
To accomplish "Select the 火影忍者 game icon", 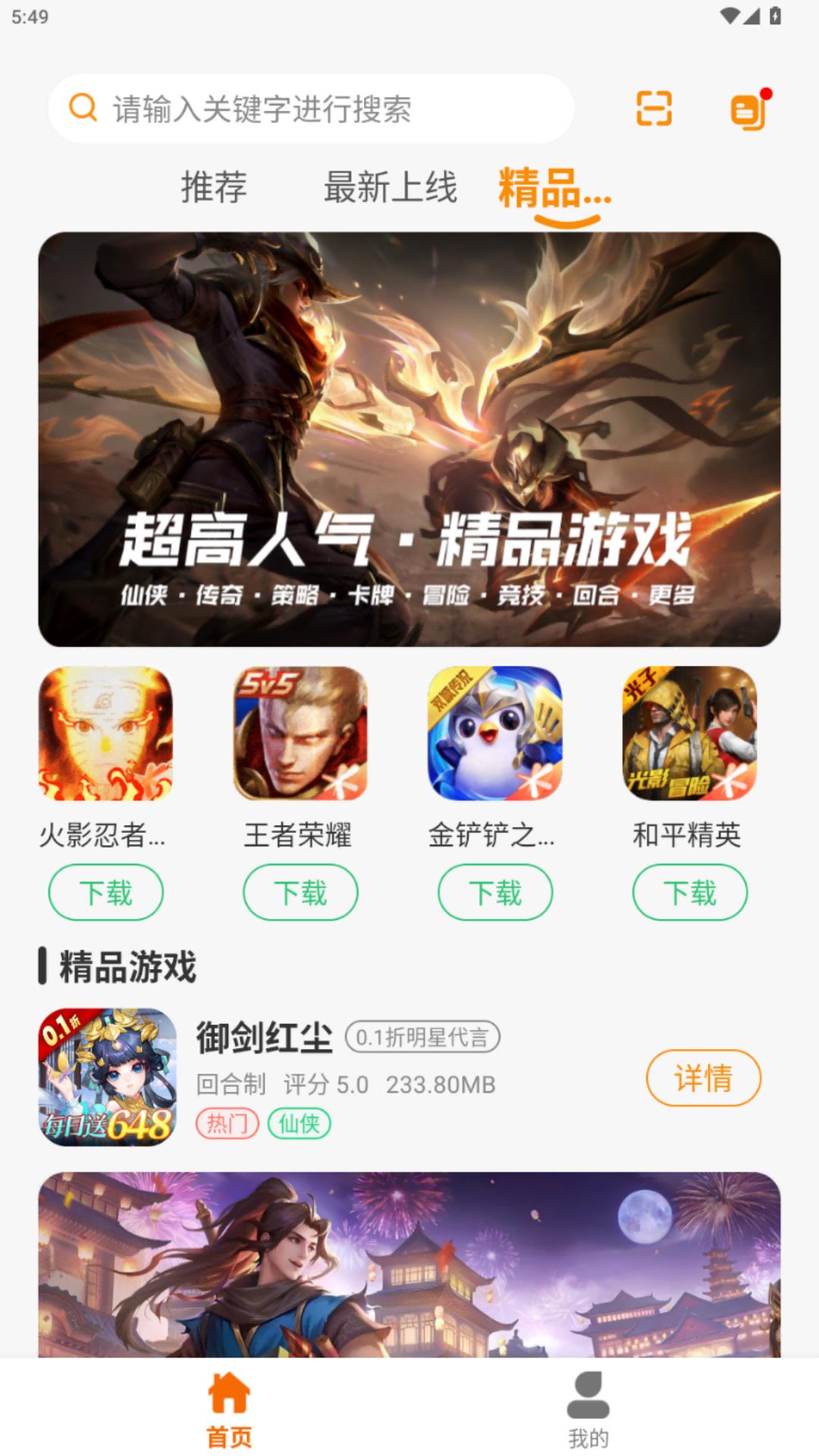I will point(105,734).
